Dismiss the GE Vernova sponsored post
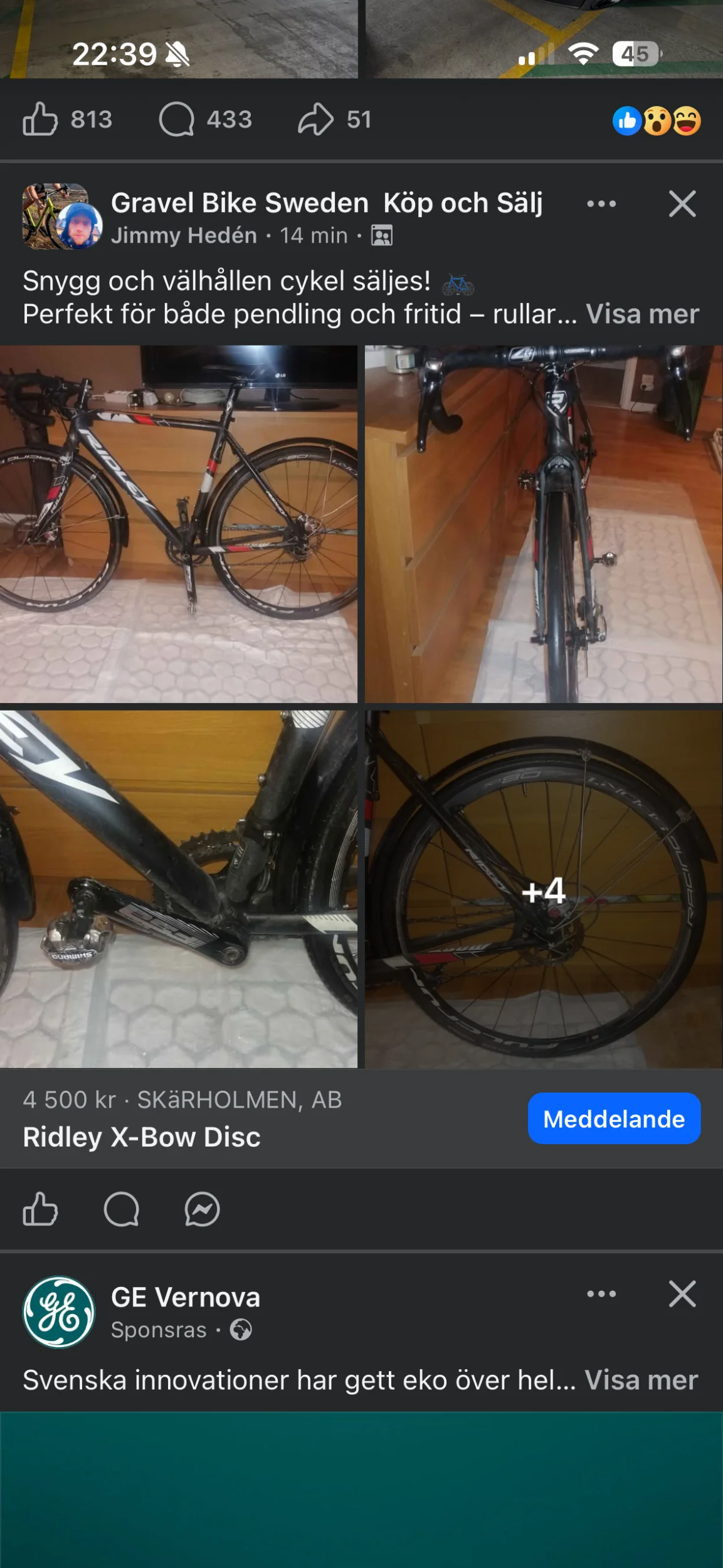 pos(682,1294)
